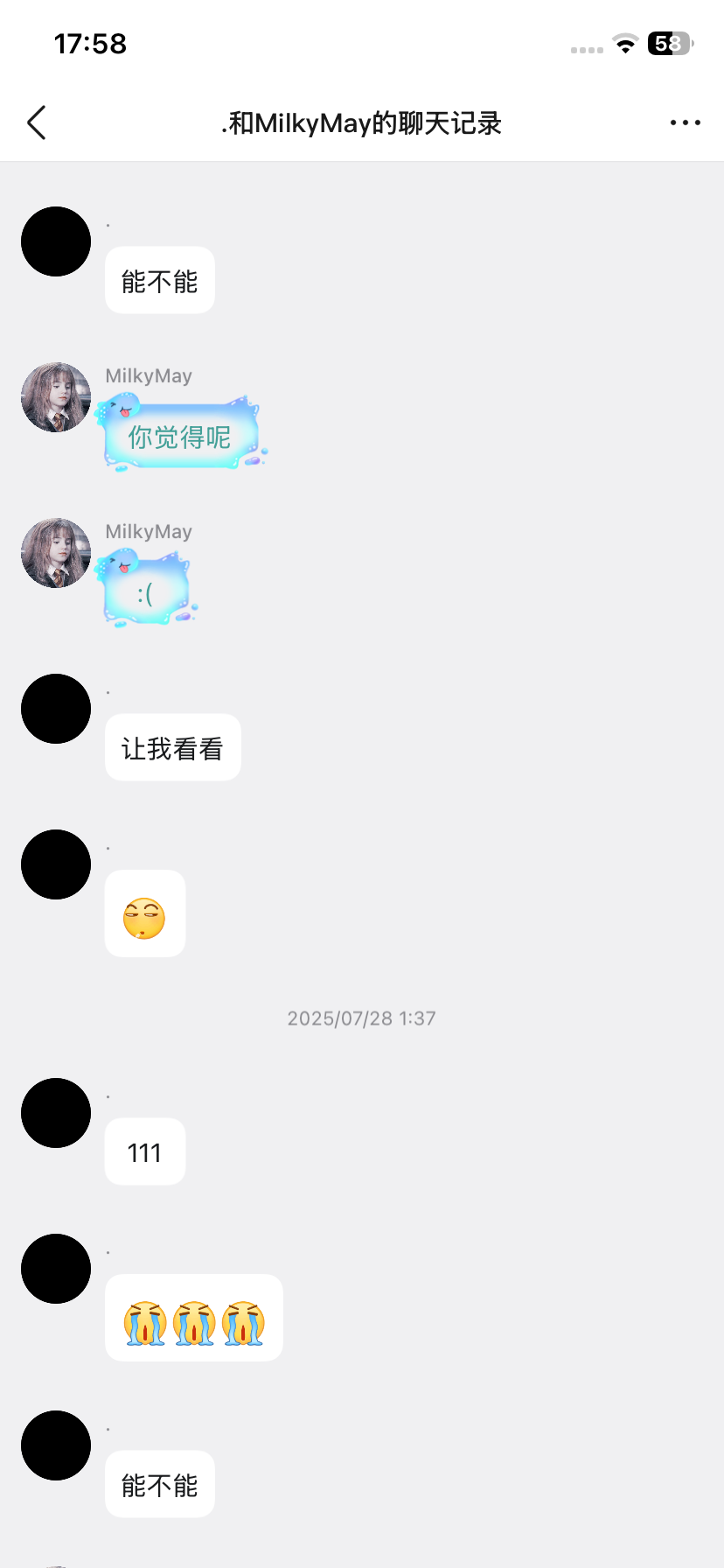
Task: Open the three-dot overflow menu
Action: tap(685, 123)
